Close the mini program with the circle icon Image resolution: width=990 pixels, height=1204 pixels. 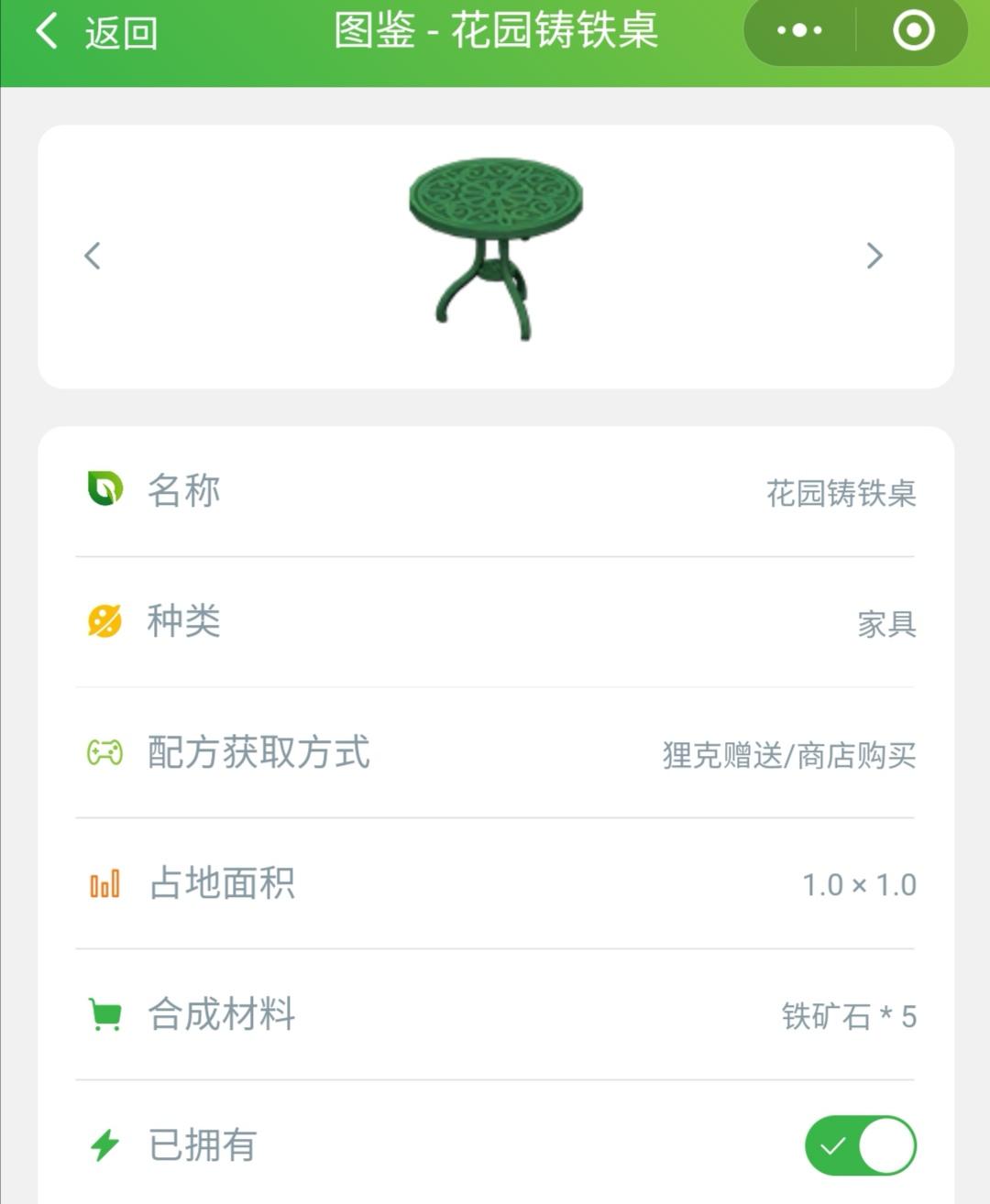[x=913, y=30]
